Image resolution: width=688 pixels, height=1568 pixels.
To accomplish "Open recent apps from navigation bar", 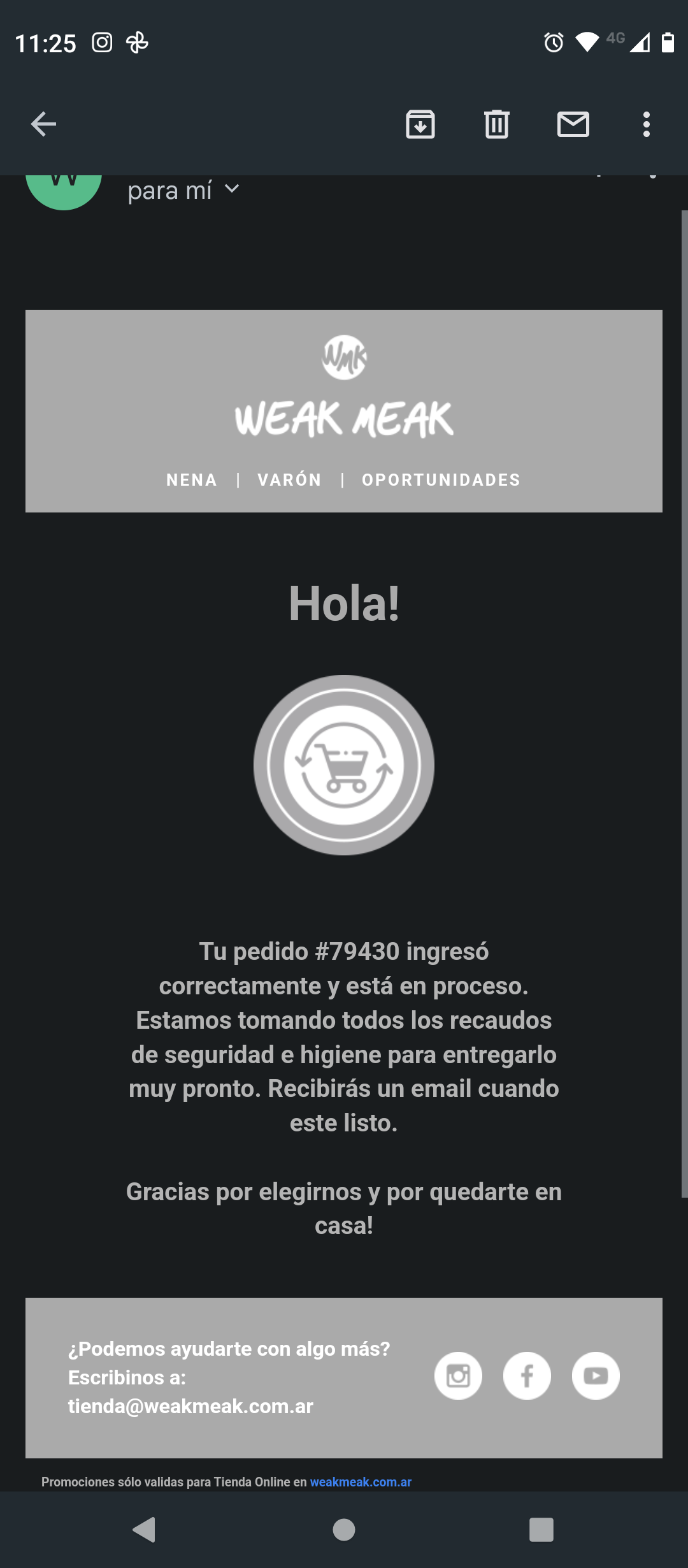I will (x=541, y=1529).
